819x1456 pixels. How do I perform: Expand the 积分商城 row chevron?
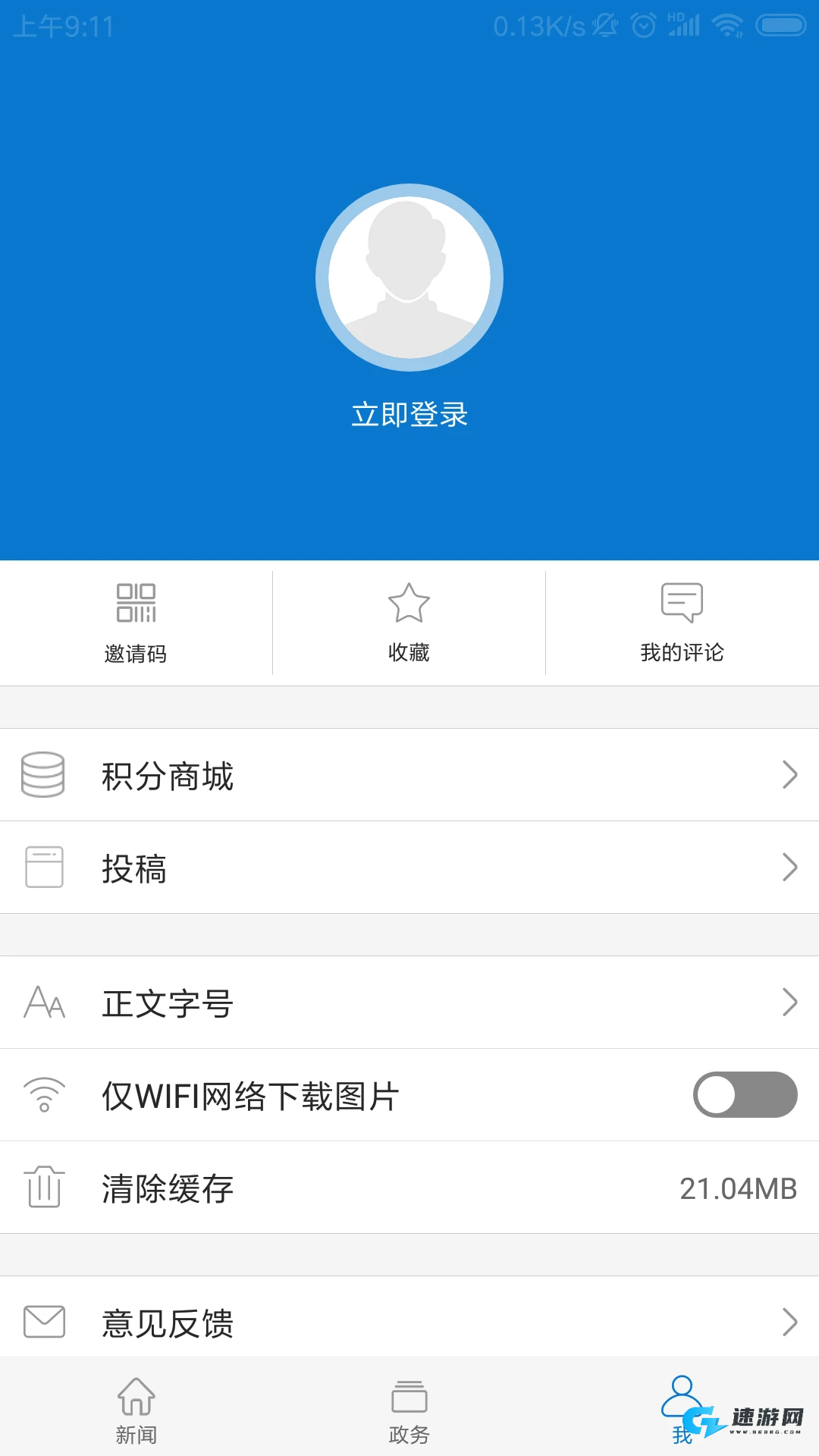tap(790, 775)
